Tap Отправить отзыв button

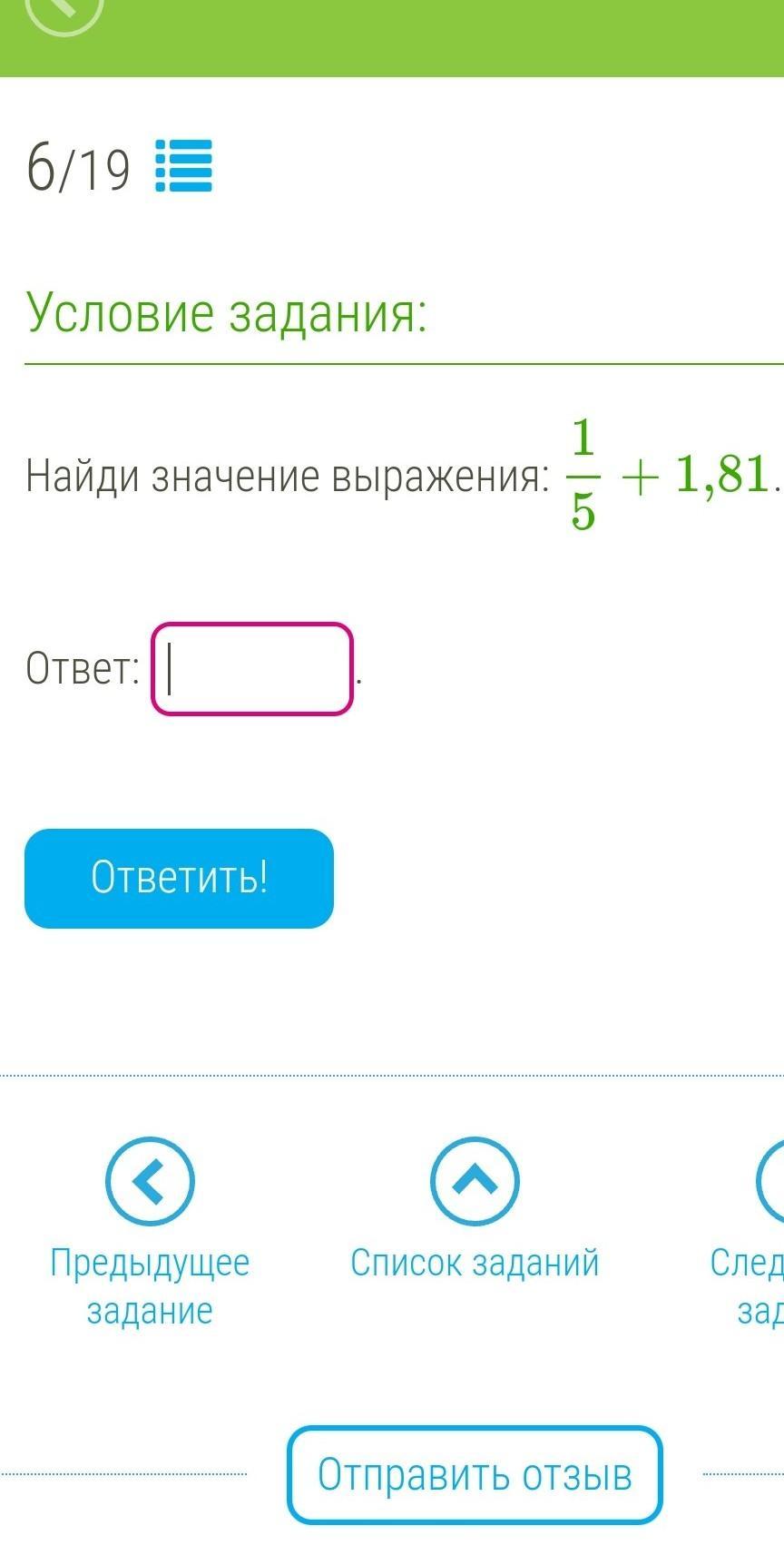(475, 1474)
